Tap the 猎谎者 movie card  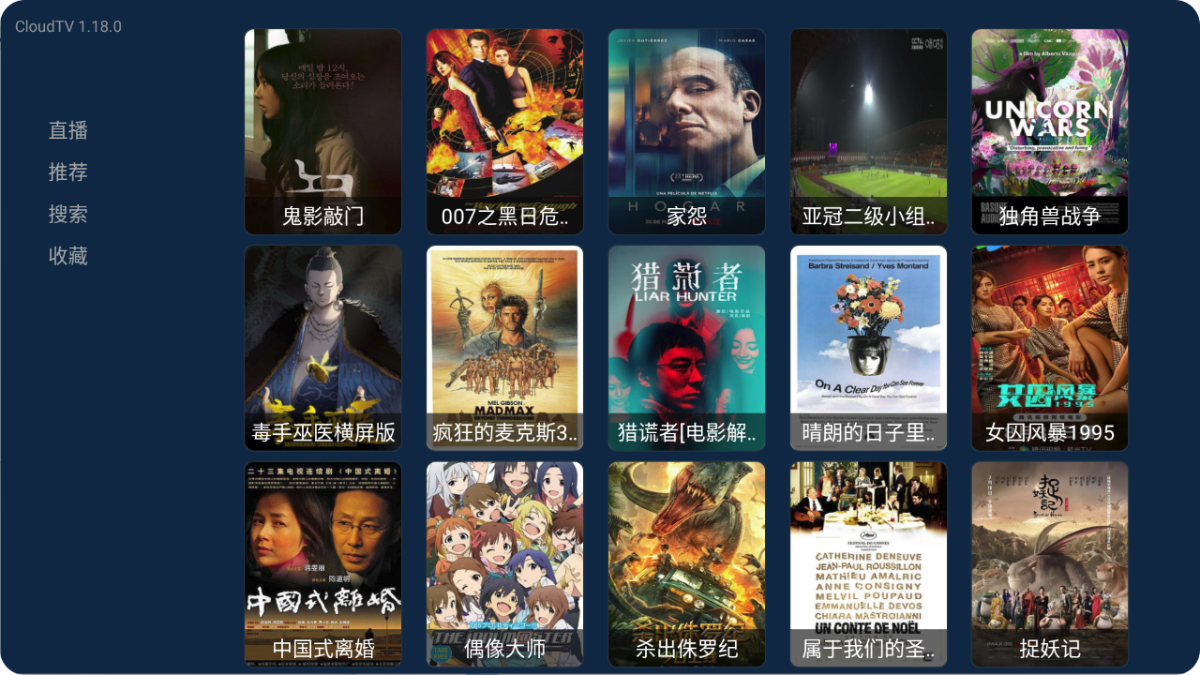pyautogui.click(x=687, y=348)
